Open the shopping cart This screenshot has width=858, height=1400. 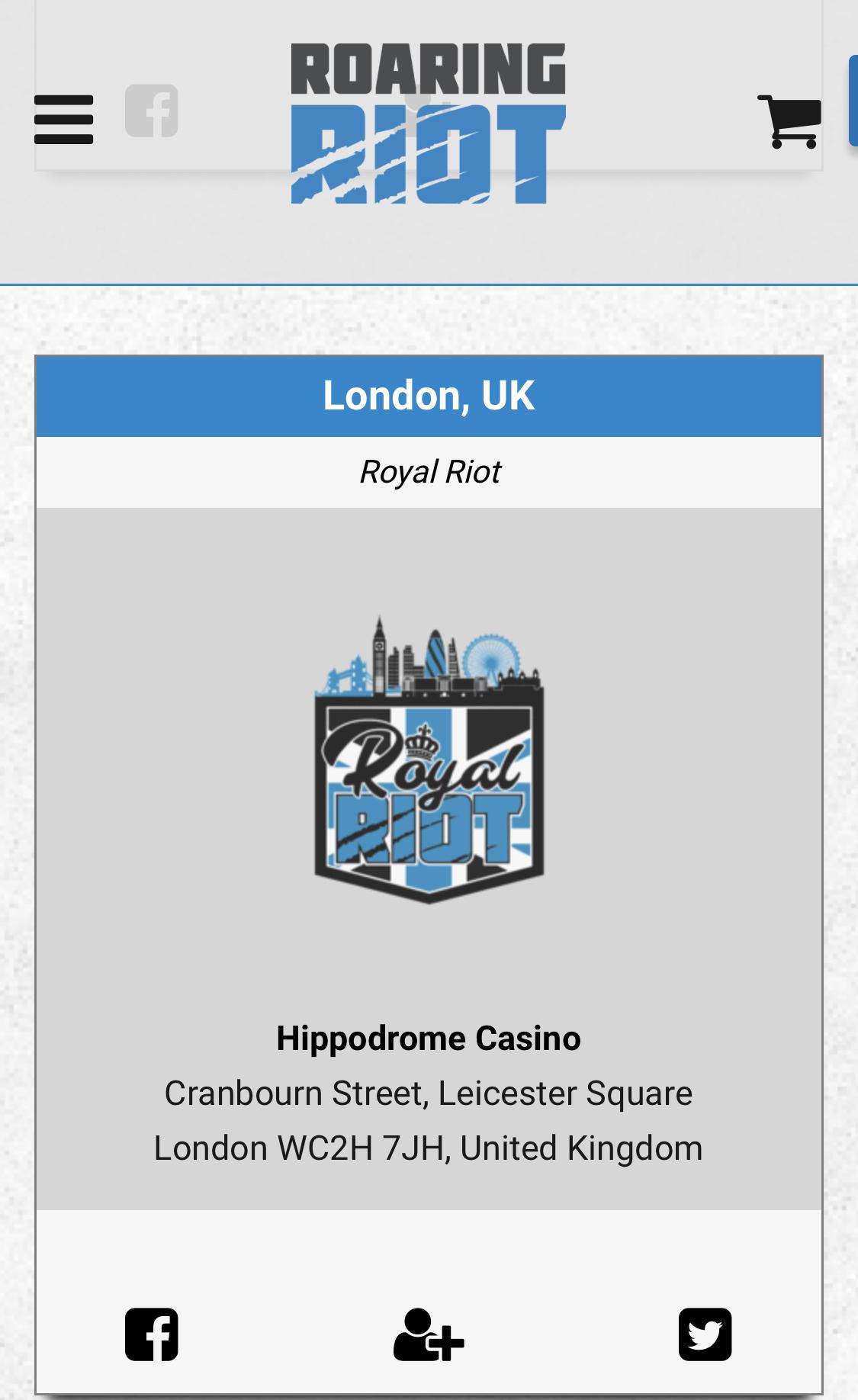(x=789, y=120)
